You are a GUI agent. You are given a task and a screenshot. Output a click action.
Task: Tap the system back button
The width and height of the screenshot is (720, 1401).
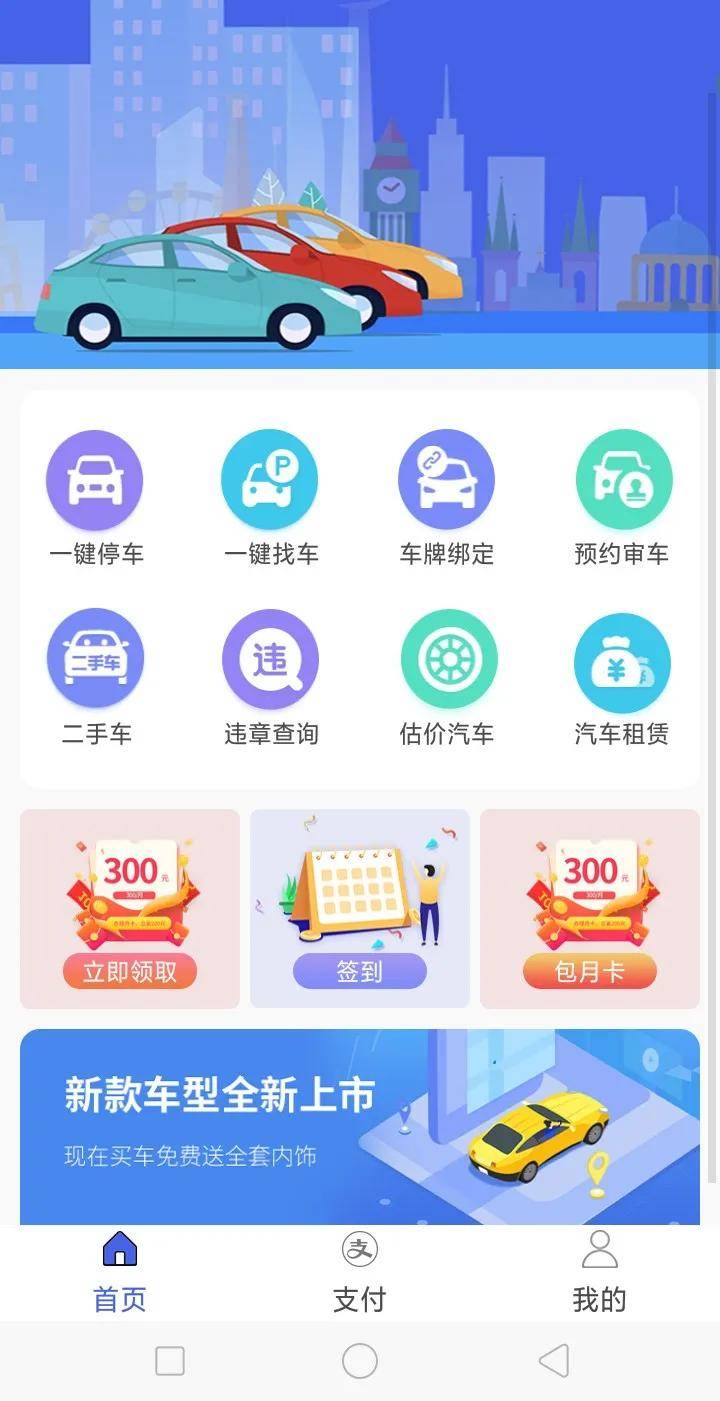554,1361
